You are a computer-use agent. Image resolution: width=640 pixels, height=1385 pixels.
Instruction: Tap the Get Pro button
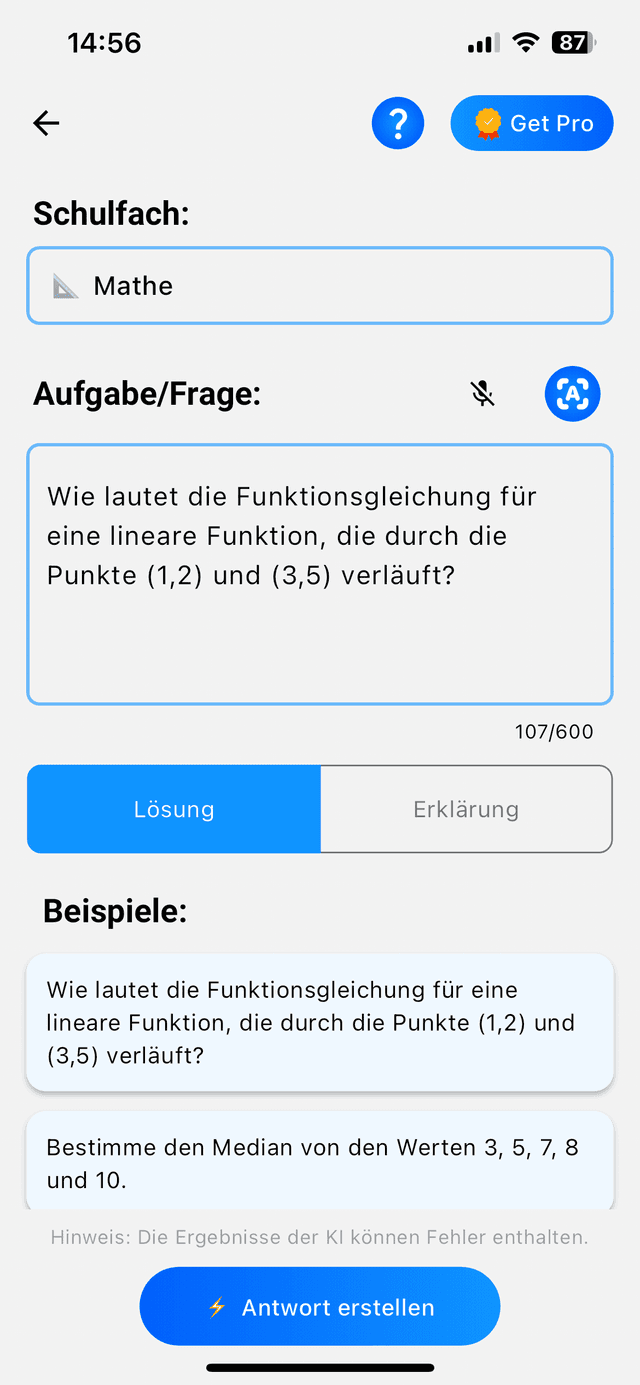tap(532, 123)
